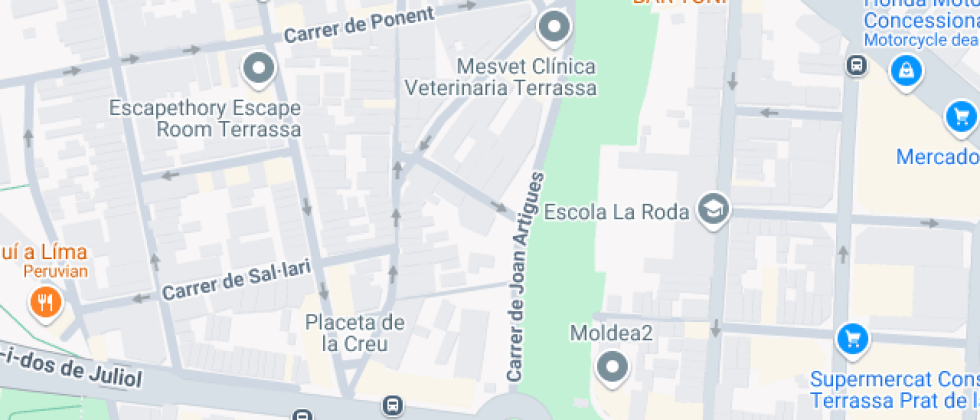Tap the Escola La Roda school marker
Screen dimensions: 980x420
coord(714,211)
